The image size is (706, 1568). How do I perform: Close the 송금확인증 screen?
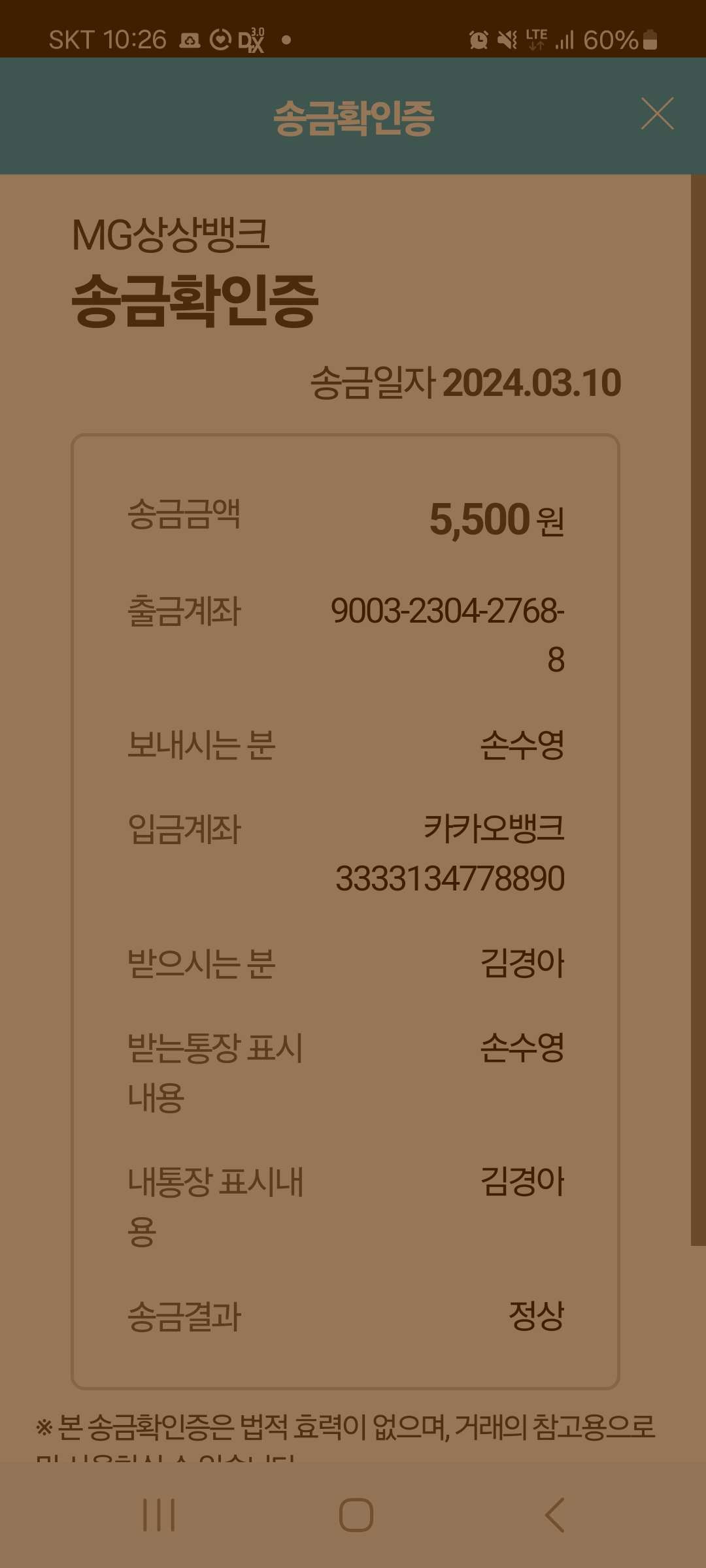pos(657,114)
